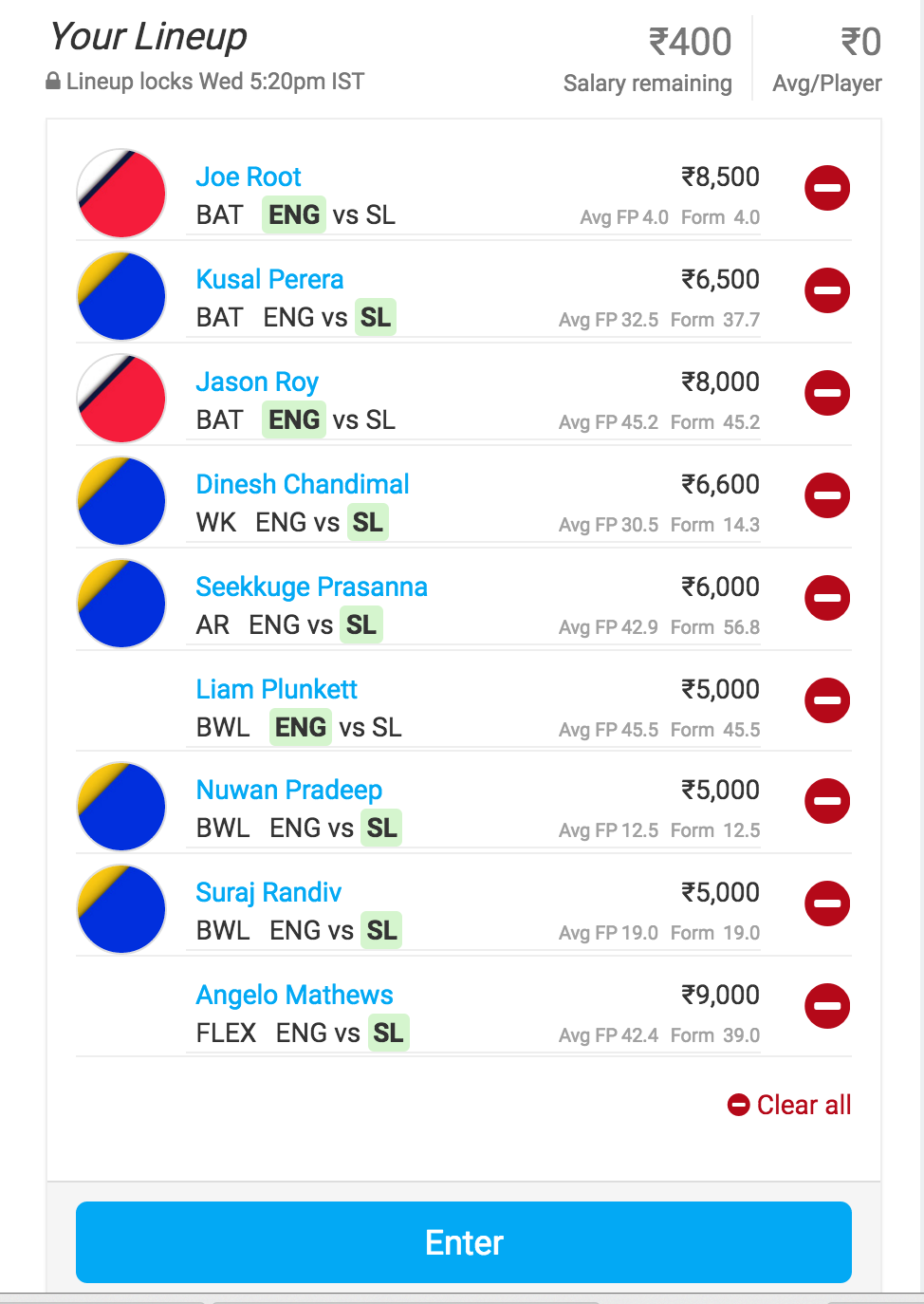
Task: View Dinesh Chandimal's player details
Action: (303, 485)
